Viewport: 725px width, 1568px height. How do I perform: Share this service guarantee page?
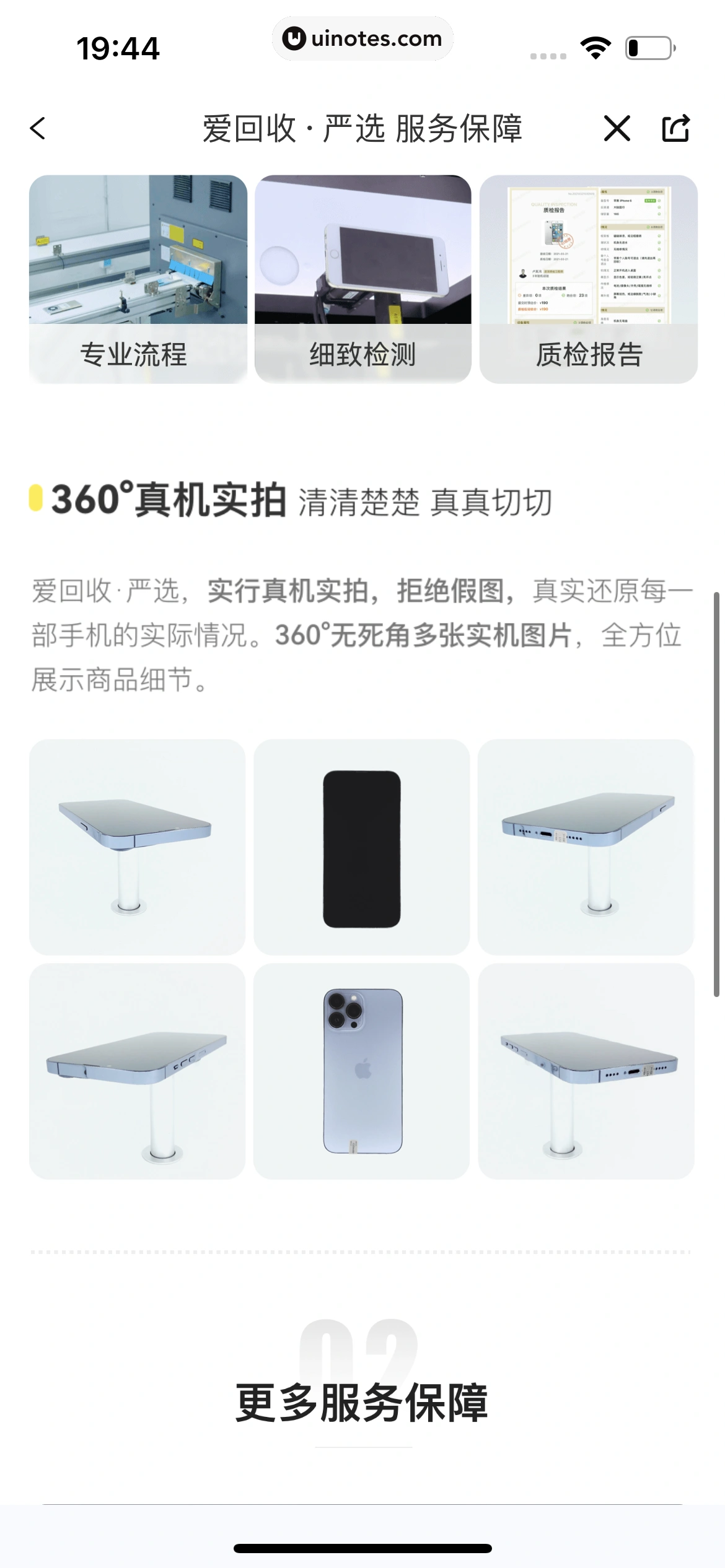click(x=675, y=129)
